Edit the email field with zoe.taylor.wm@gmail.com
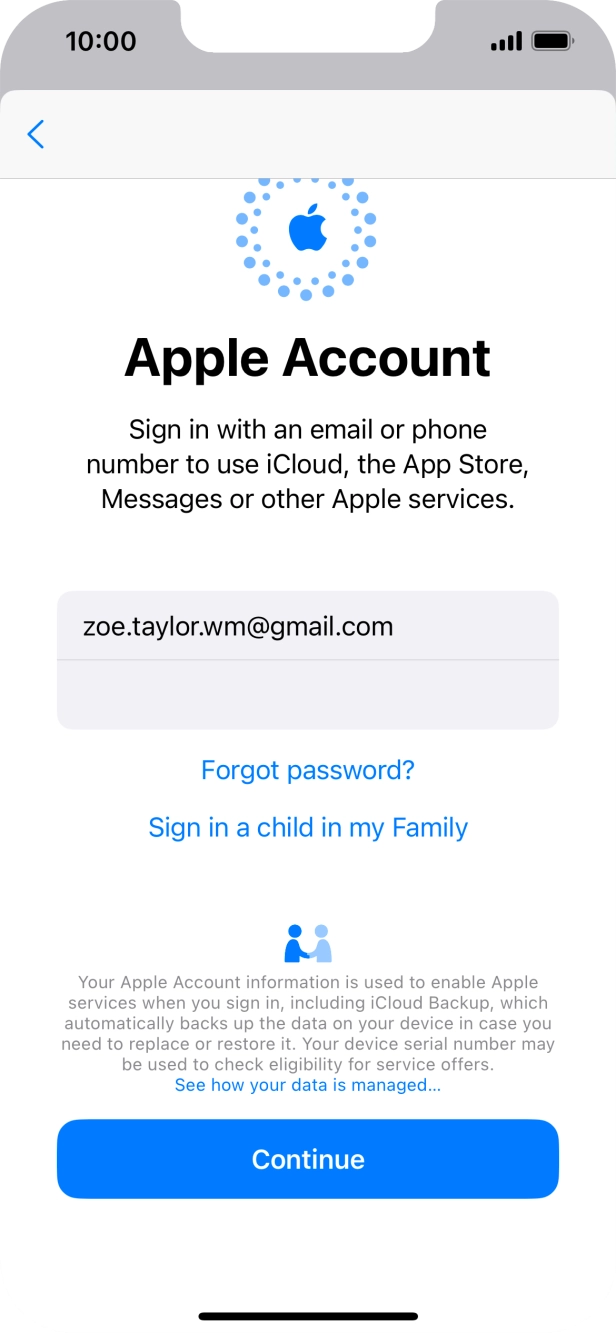Screen dimensions: 616x1333 click(x=308, y=626)
